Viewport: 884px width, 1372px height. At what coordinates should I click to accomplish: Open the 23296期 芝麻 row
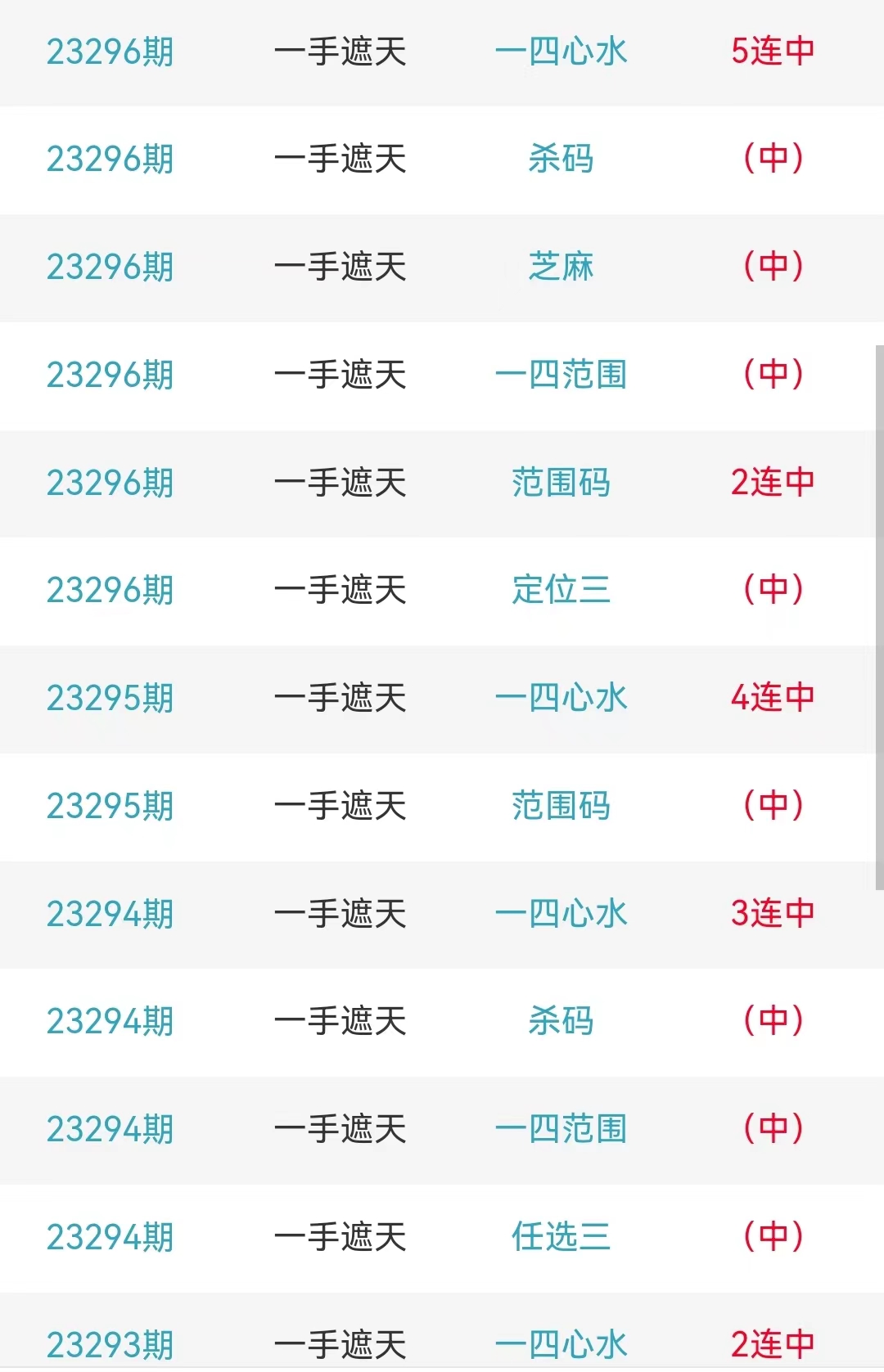[561, 268]
